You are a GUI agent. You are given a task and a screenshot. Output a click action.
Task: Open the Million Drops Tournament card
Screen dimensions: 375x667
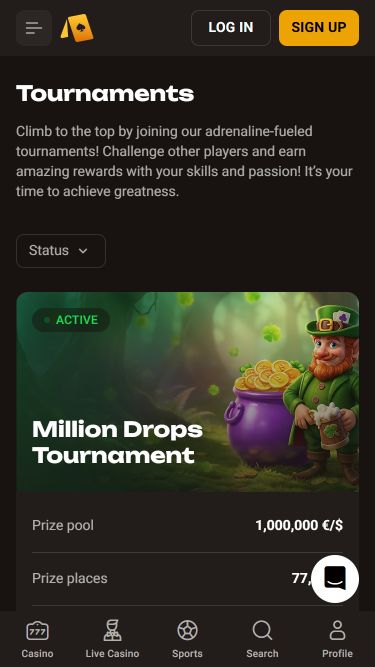point(188,392)
